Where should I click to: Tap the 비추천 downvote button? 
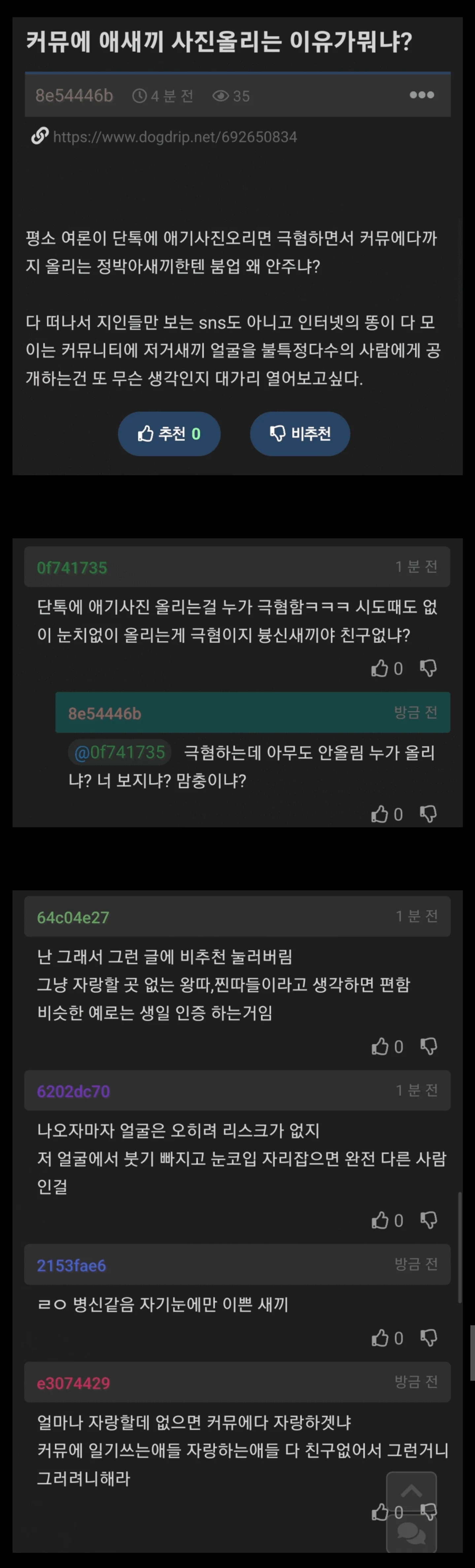pos(300,433)
